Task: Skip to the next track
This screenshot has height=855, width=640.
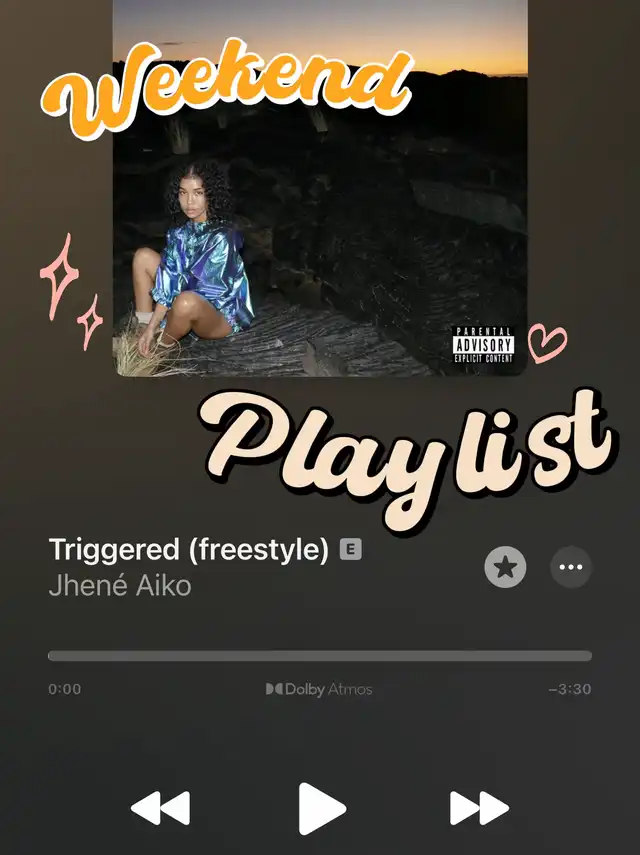Action: click(x=479, y=808)
